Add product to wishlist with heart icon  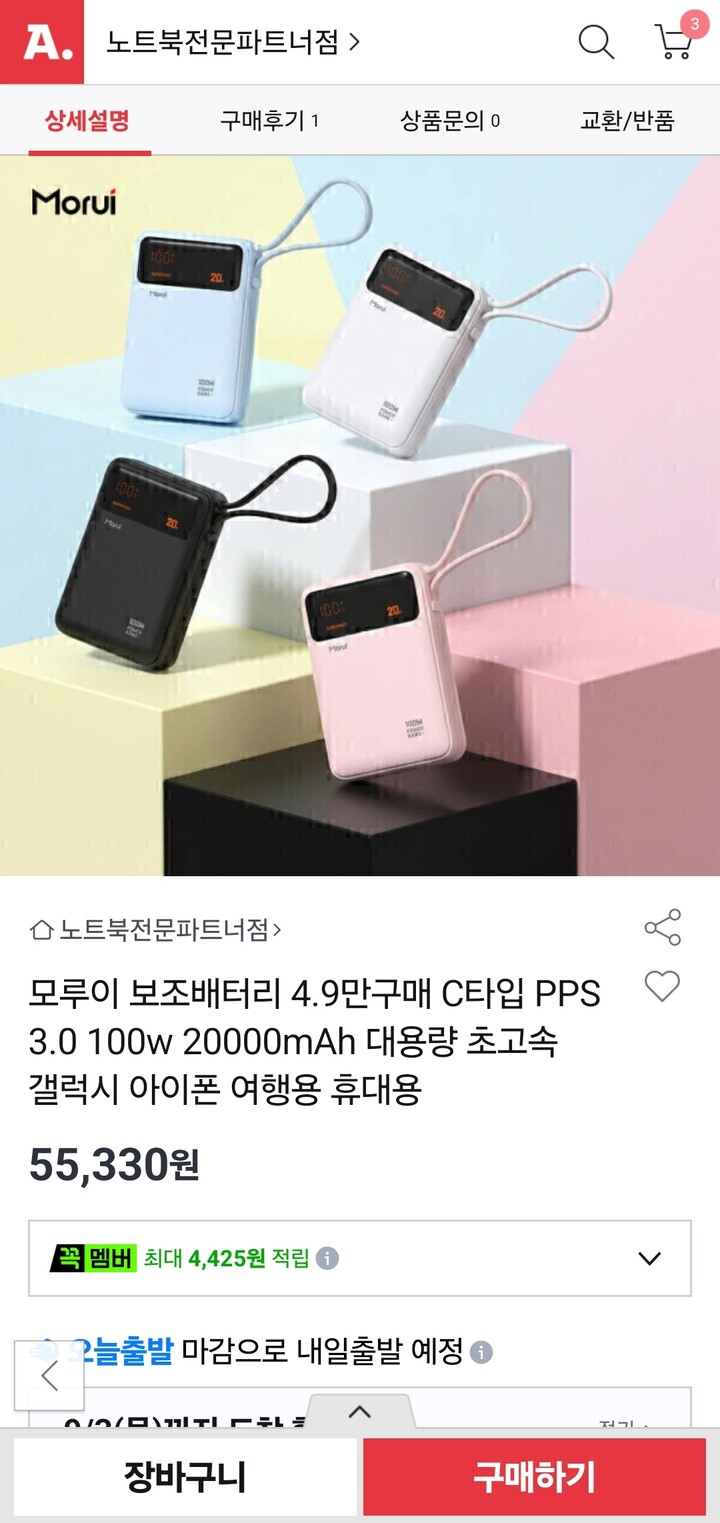click(x=662, y=986)
